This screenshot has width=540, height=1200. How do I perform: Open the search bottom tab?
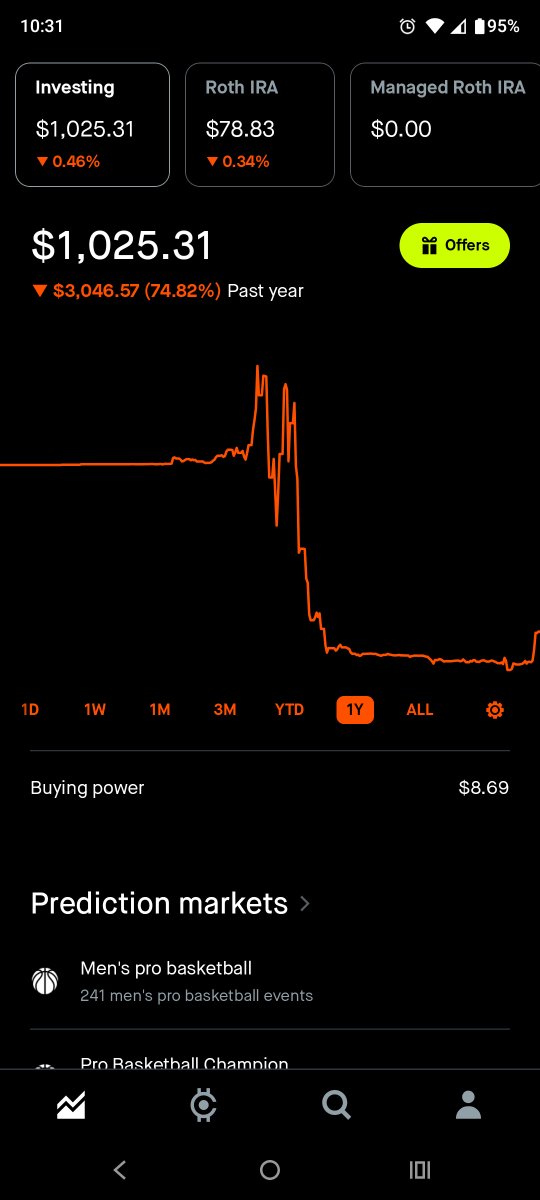[x=337, y=1105]
